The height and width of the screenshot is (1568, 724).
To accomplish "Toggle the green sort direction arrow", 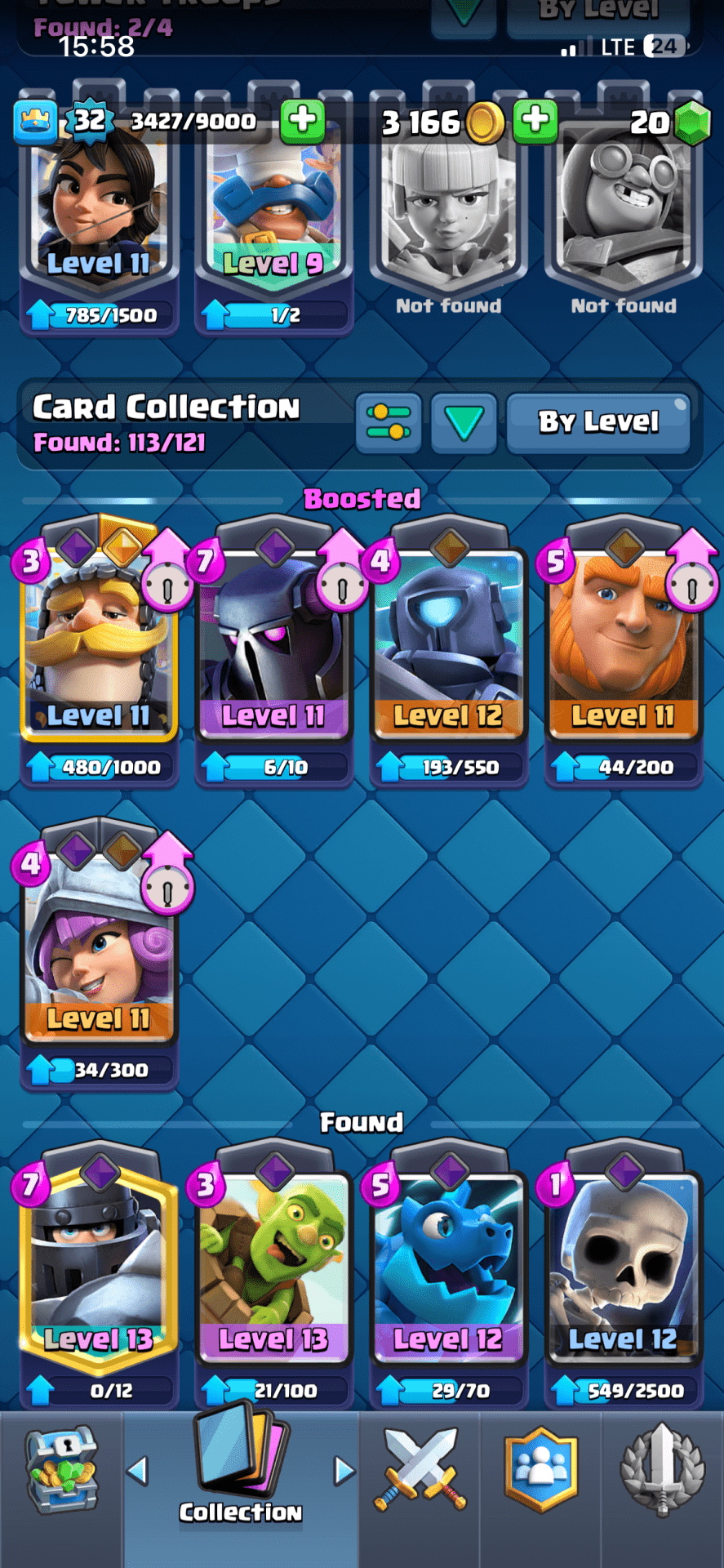I will [464, 422].
